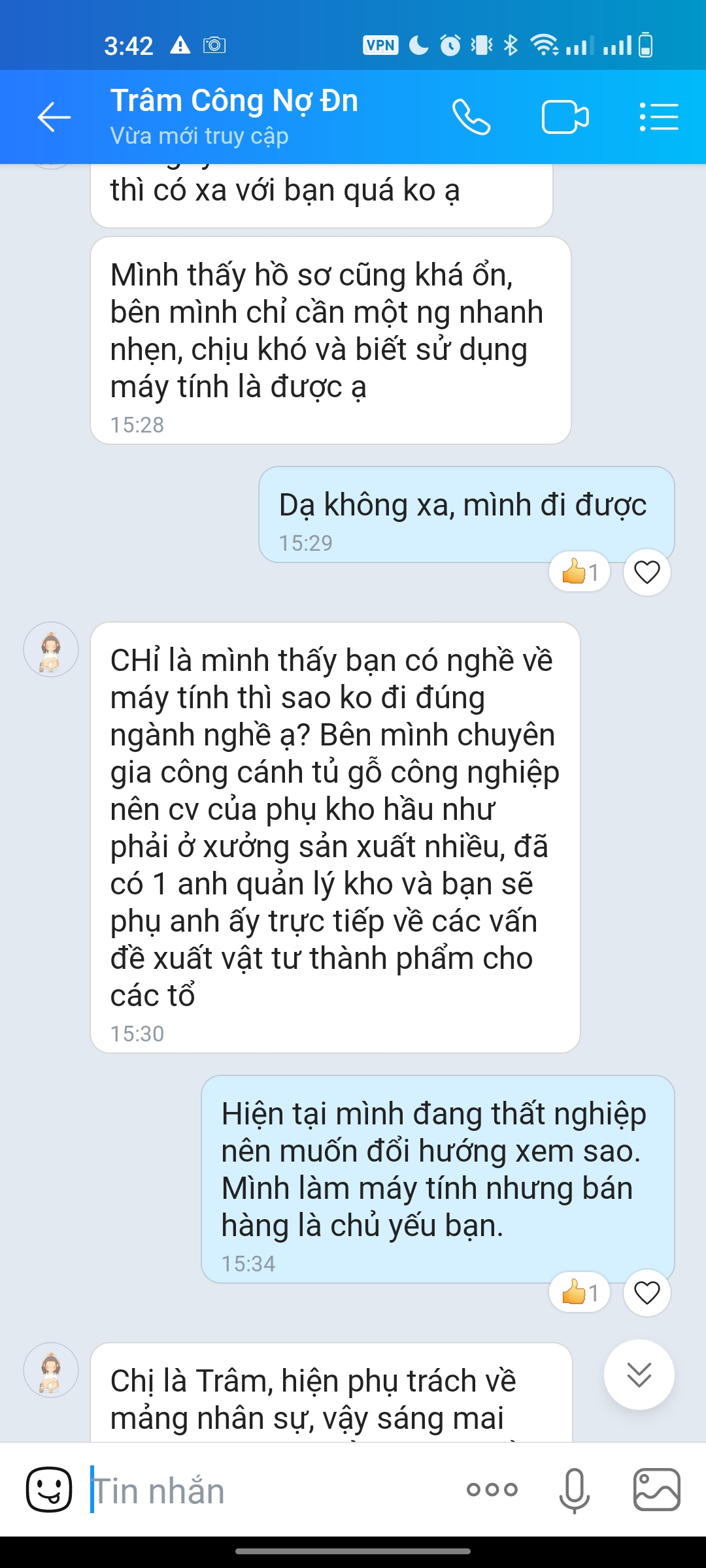Open the sticker and emoji picker
This screenshot has width=706, height=1568.
pyautogui.click(x=49, y=1490)
